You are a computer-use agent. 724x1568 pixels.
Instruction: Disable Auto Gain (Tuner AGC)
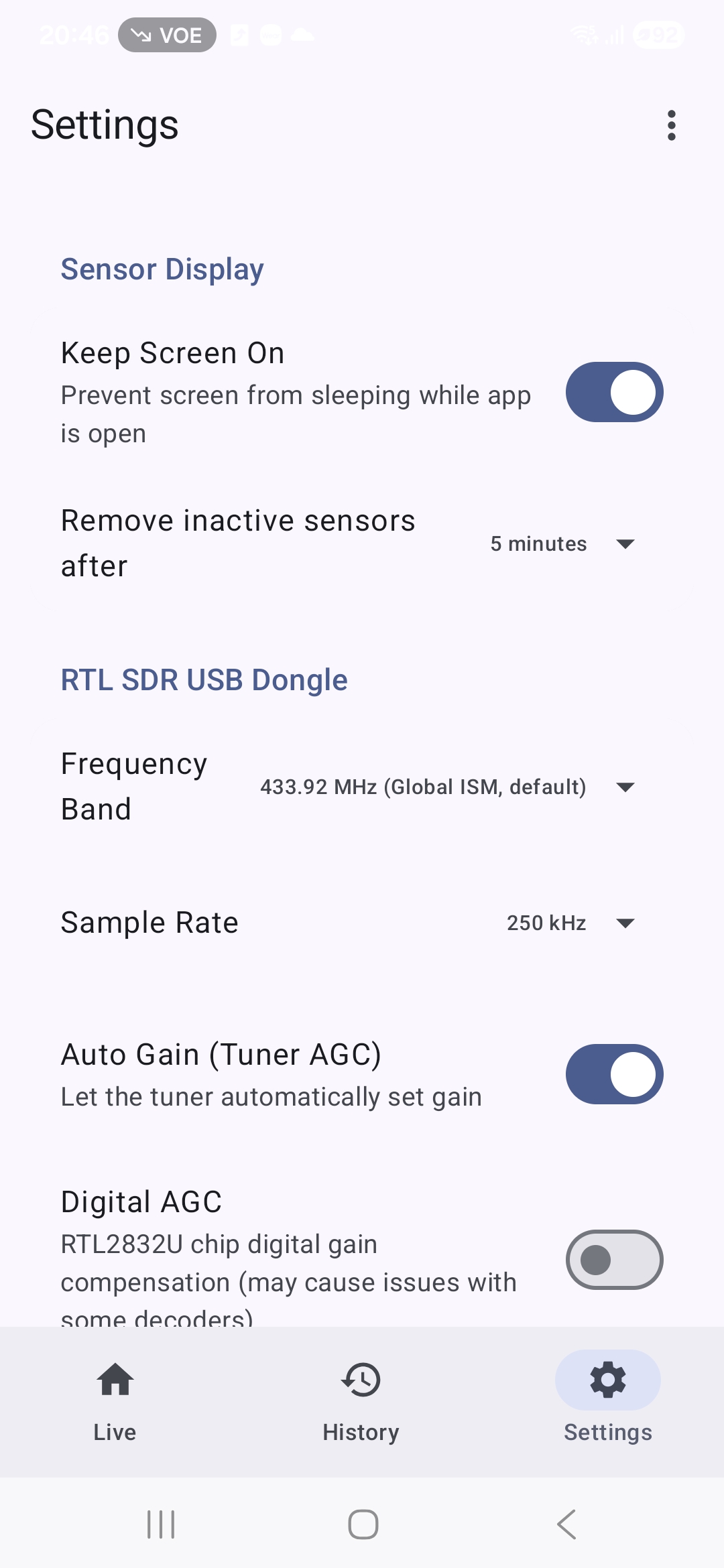coord(614,1074)
